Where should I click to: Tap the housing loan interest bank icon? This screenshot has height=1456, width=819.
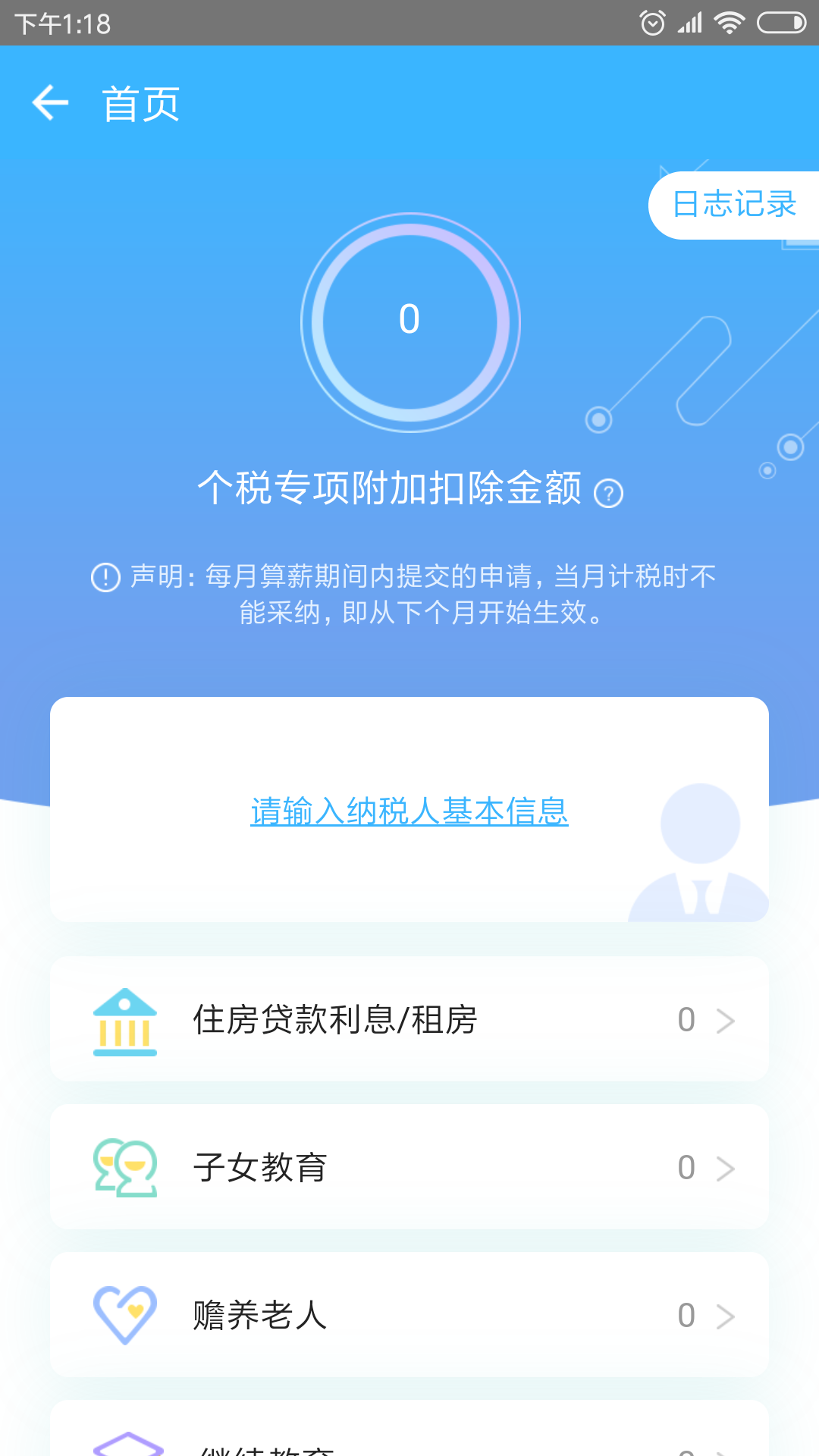125,1020
